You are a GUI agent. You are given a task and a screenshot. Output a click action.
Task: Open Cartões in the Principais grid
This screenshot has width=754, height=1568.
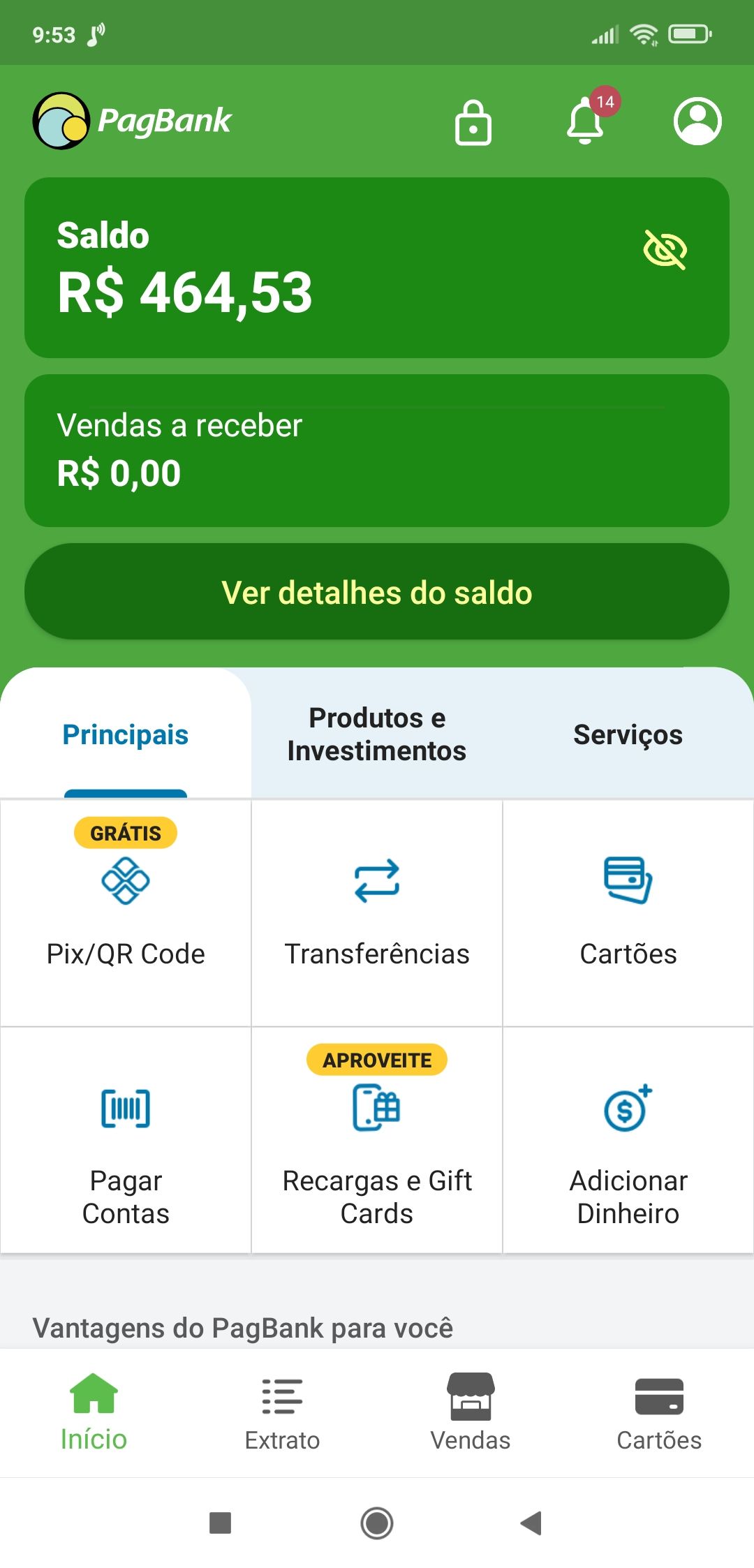(628, 911)
